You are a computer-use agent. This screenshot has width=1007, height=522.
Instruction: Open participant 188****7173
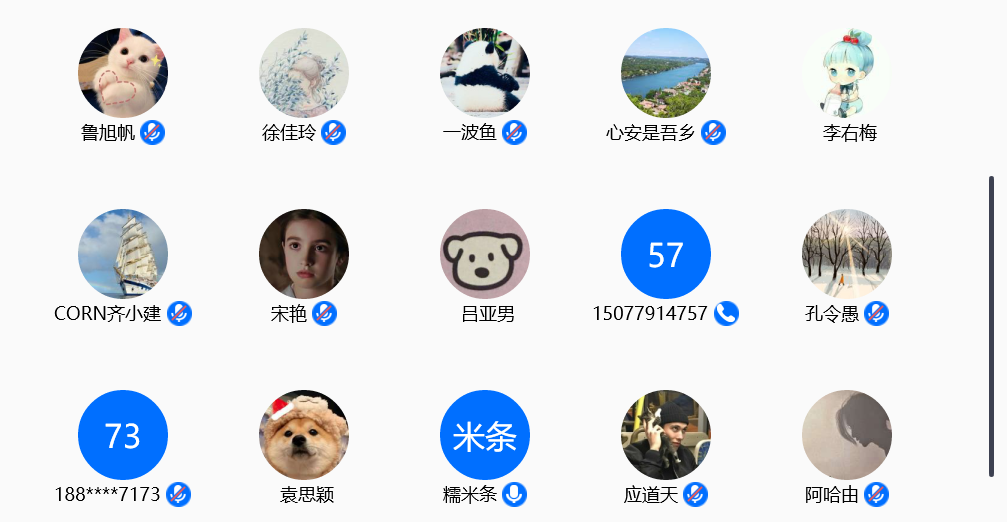(123, 435)
